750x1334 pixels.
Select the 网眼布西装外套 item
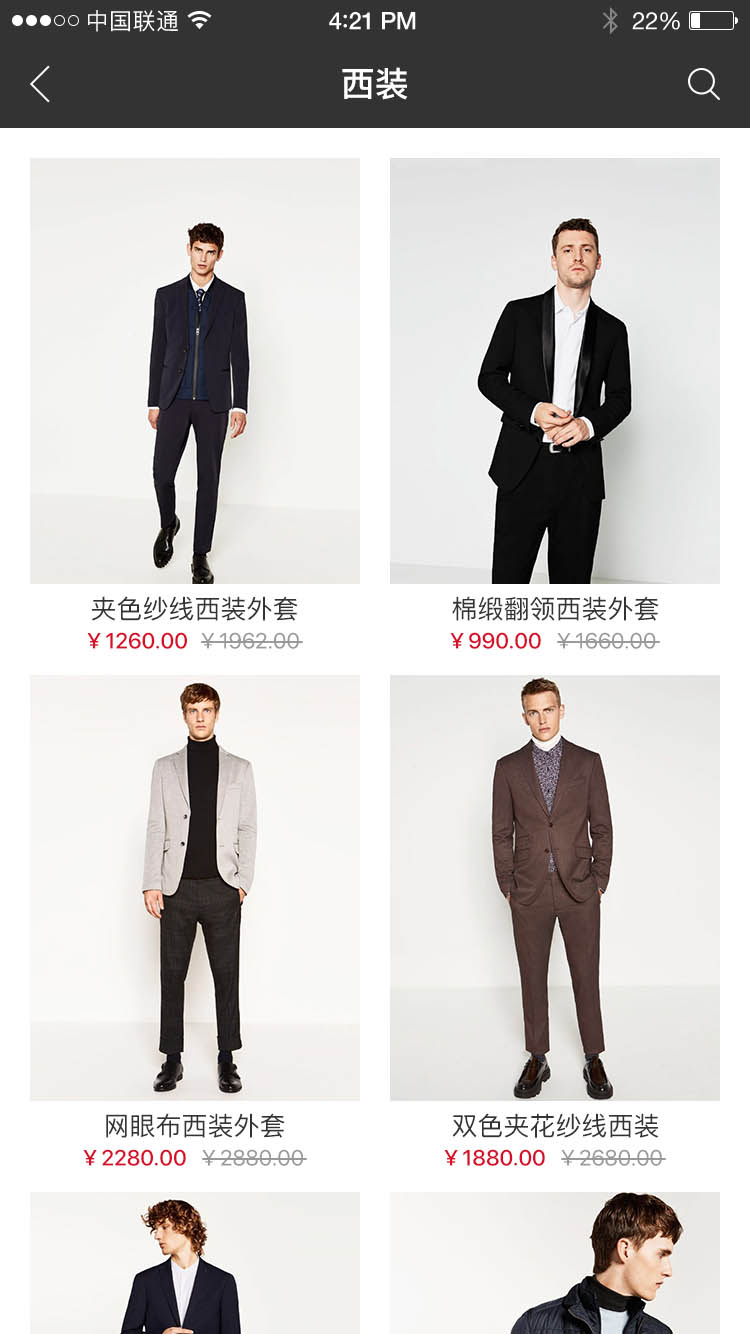click(x=195, y=888)
